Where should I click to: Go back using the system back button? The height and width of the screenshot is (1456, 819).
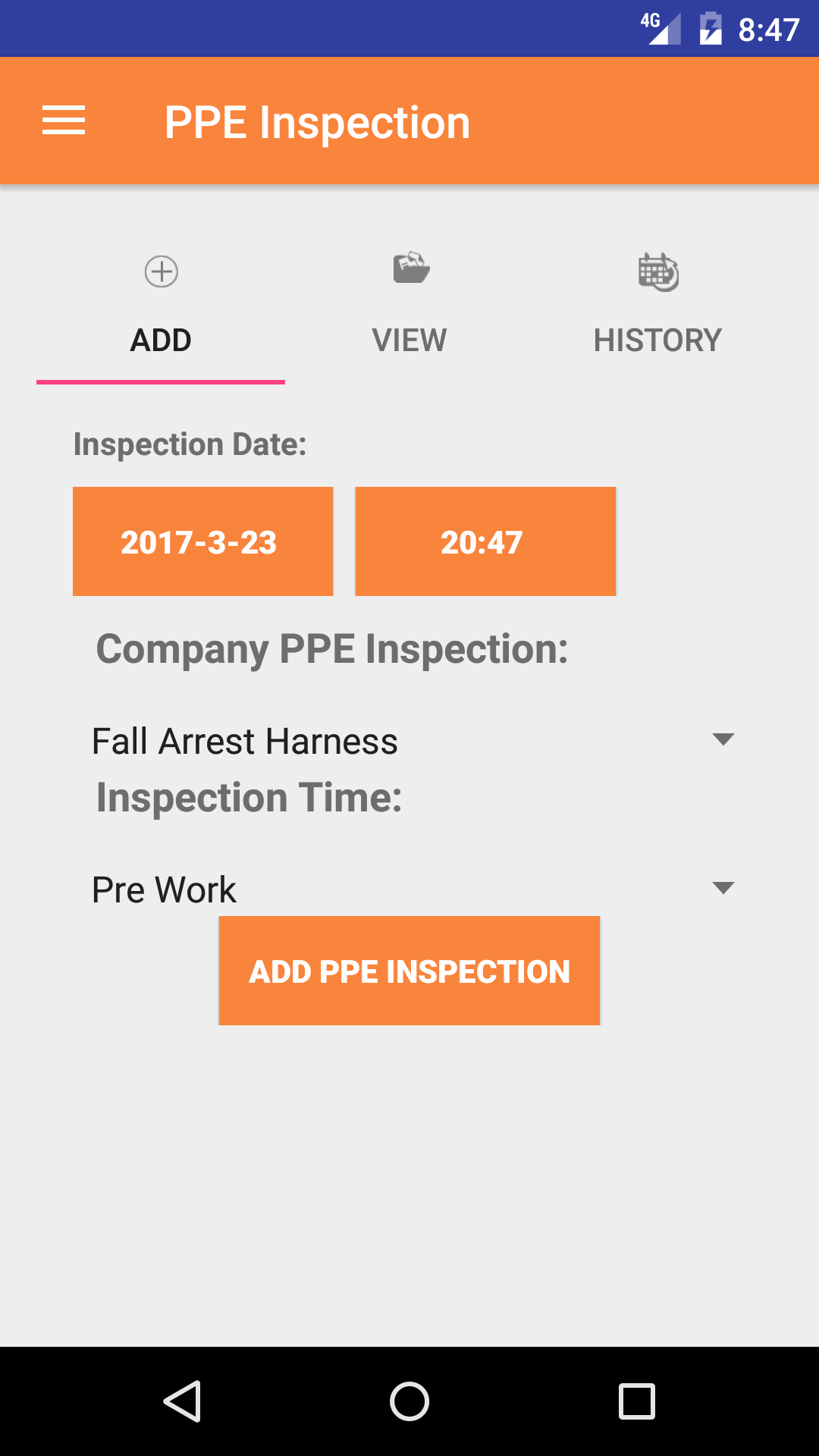pyautogui.click(x=182, y=1401)
